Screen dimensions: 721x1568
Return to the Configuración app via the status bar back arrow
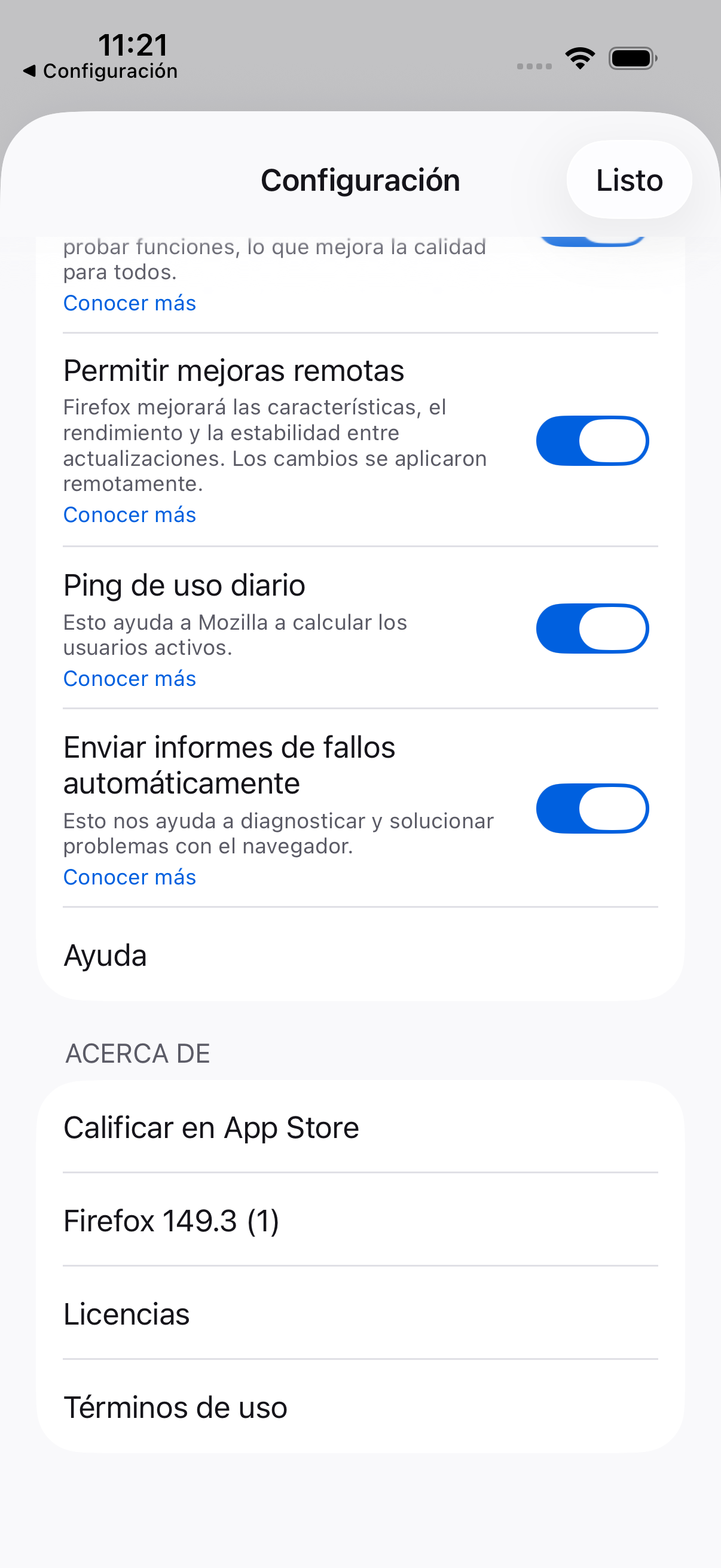tap(100, 71)
